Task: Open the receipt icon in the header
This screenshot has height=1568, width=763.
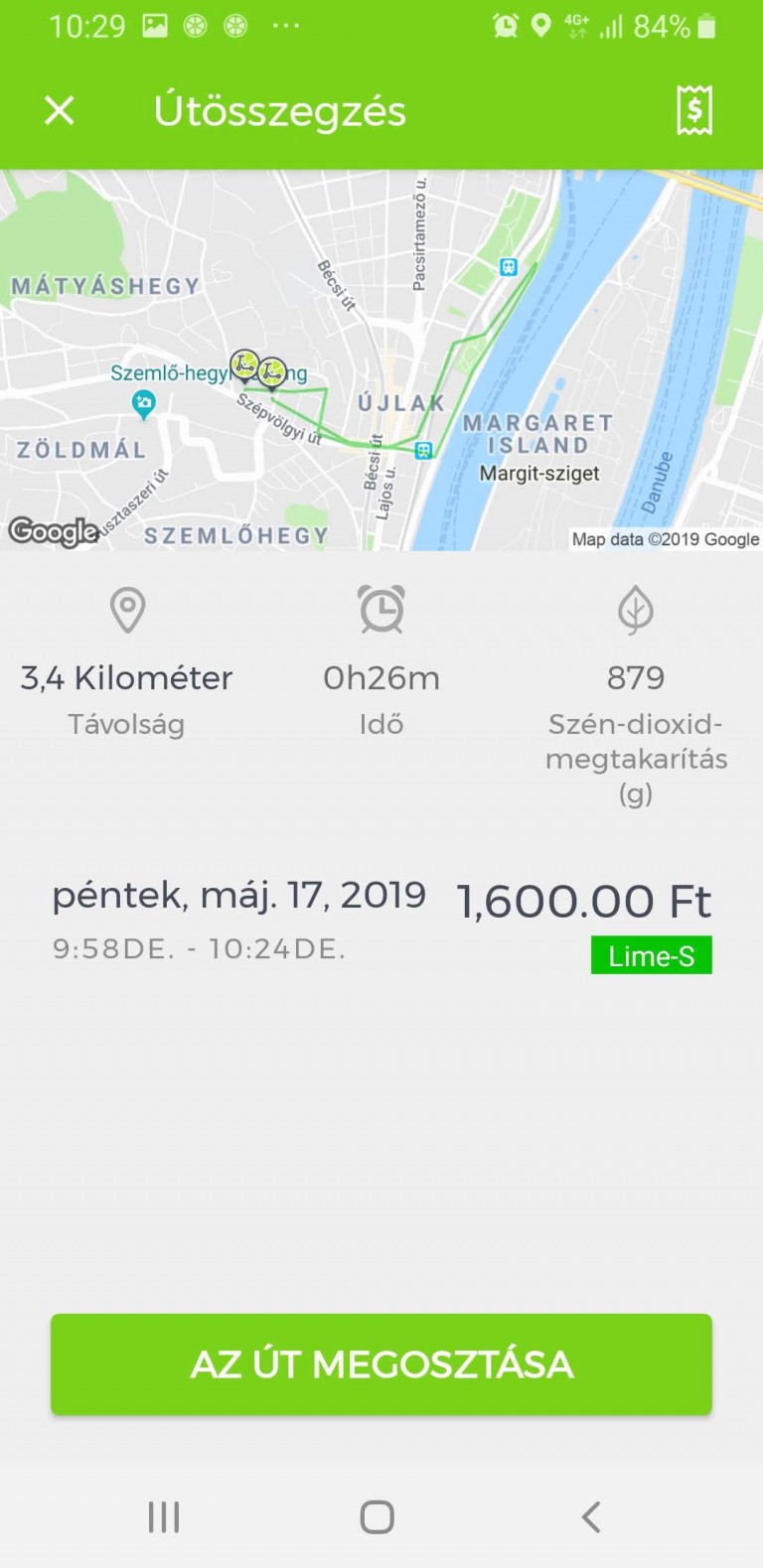Action: coord(693,110)
